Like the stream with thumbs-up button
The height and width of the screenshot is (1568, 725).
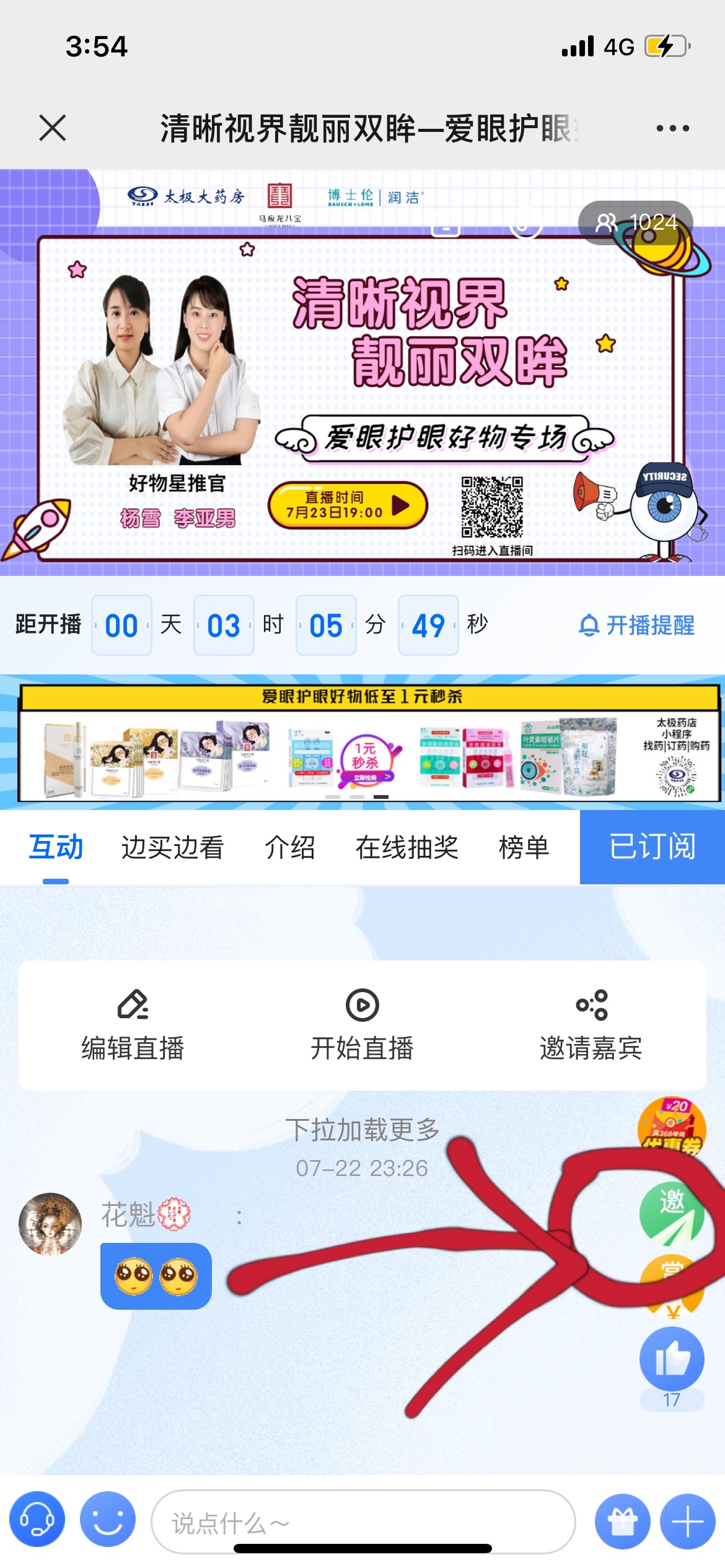click(672, 1360)
